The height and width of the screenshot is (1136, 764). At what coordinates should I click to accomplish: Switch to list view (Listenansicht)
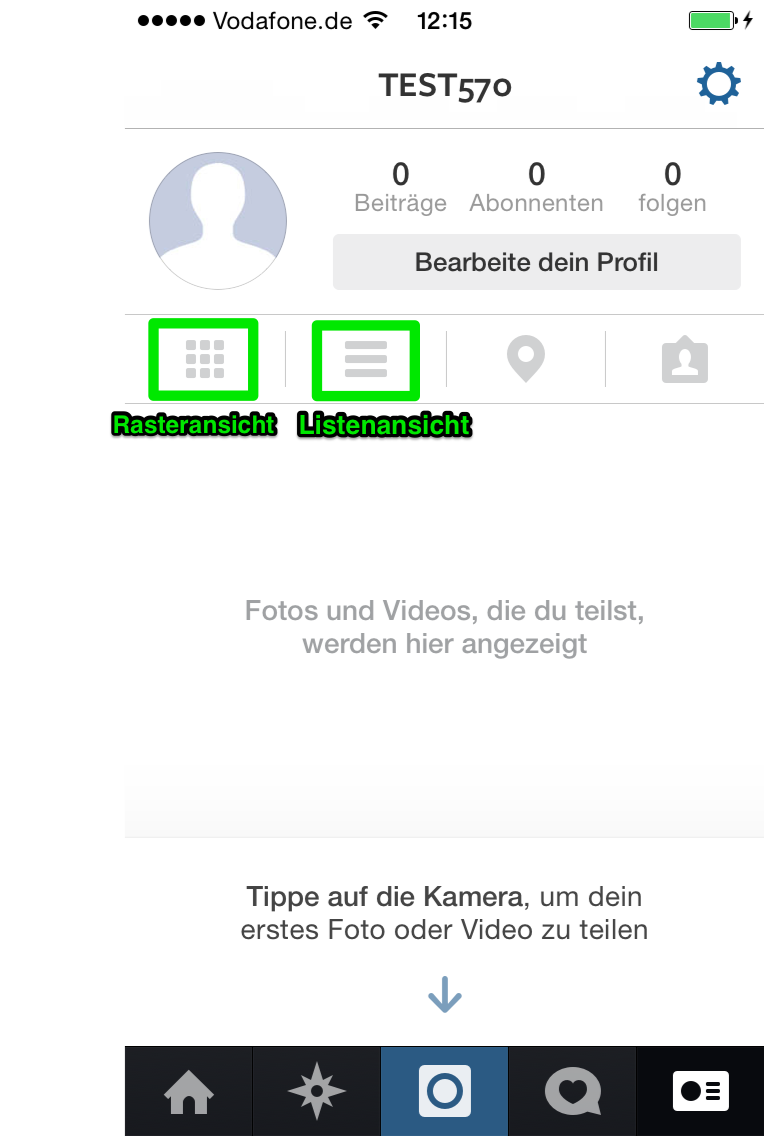(366, 358)
